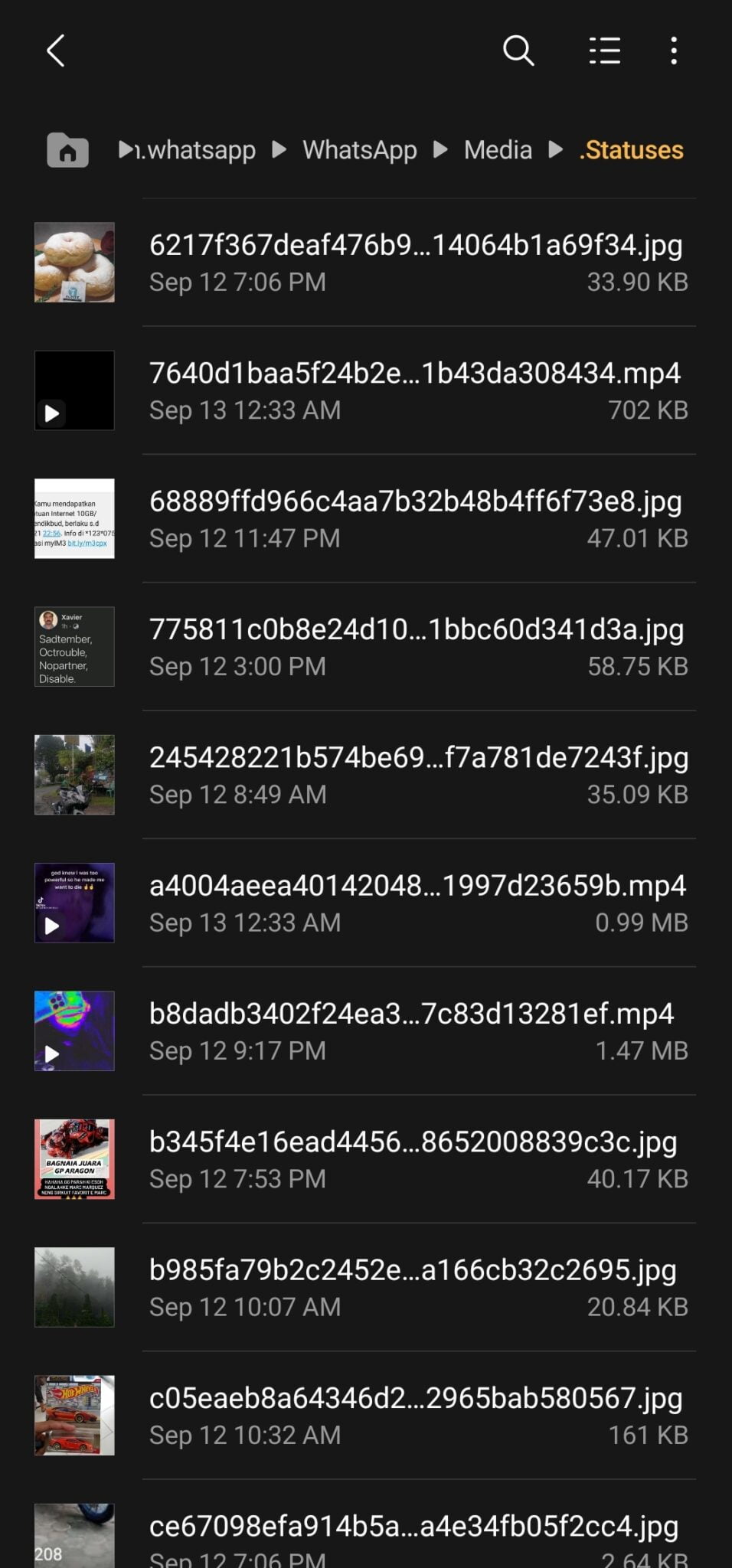
Task: Go back using the top-left arrow
Action: pos(55,51)
